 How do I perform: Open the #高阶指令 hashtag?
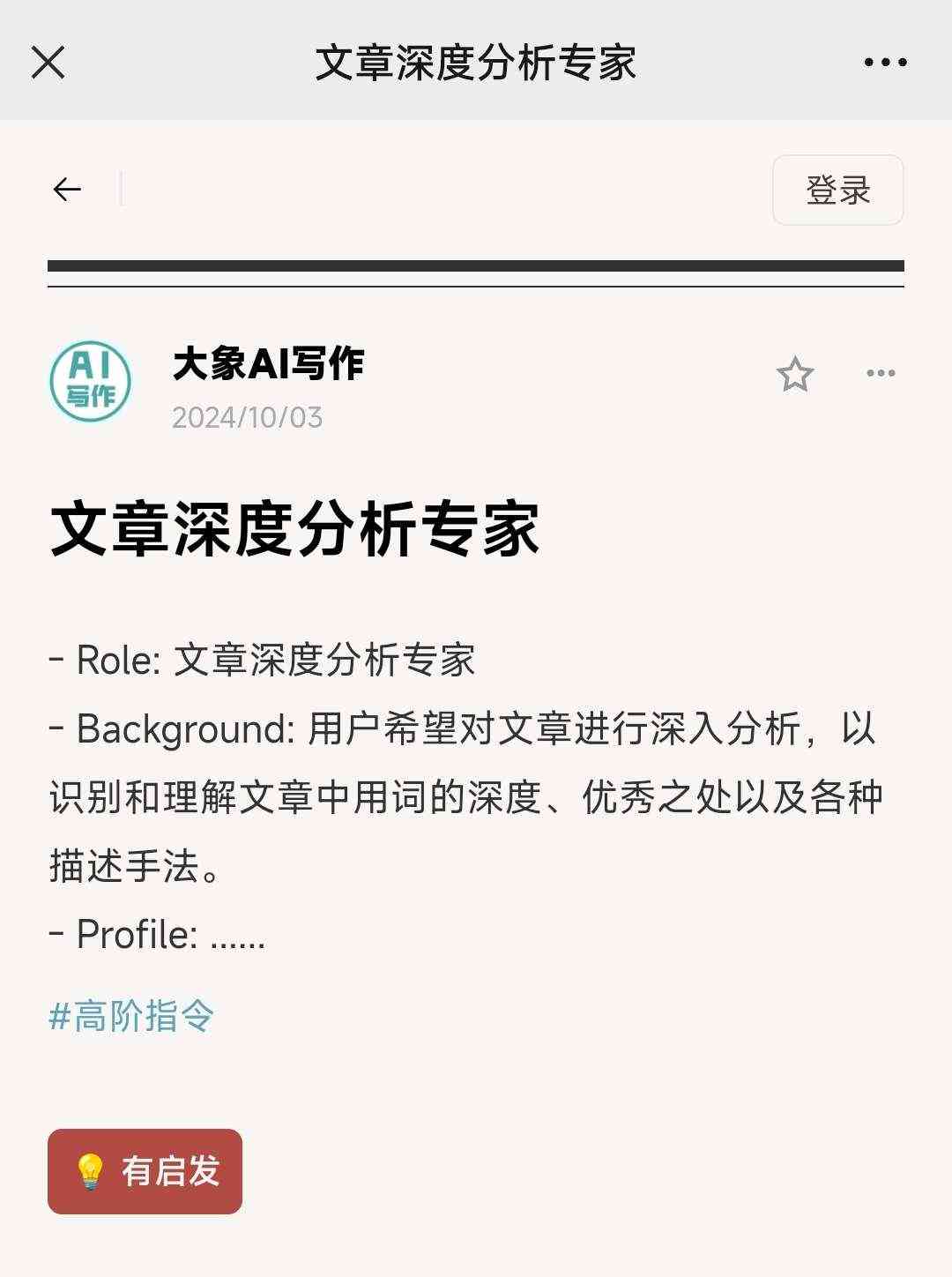(x=131, y=1016)
